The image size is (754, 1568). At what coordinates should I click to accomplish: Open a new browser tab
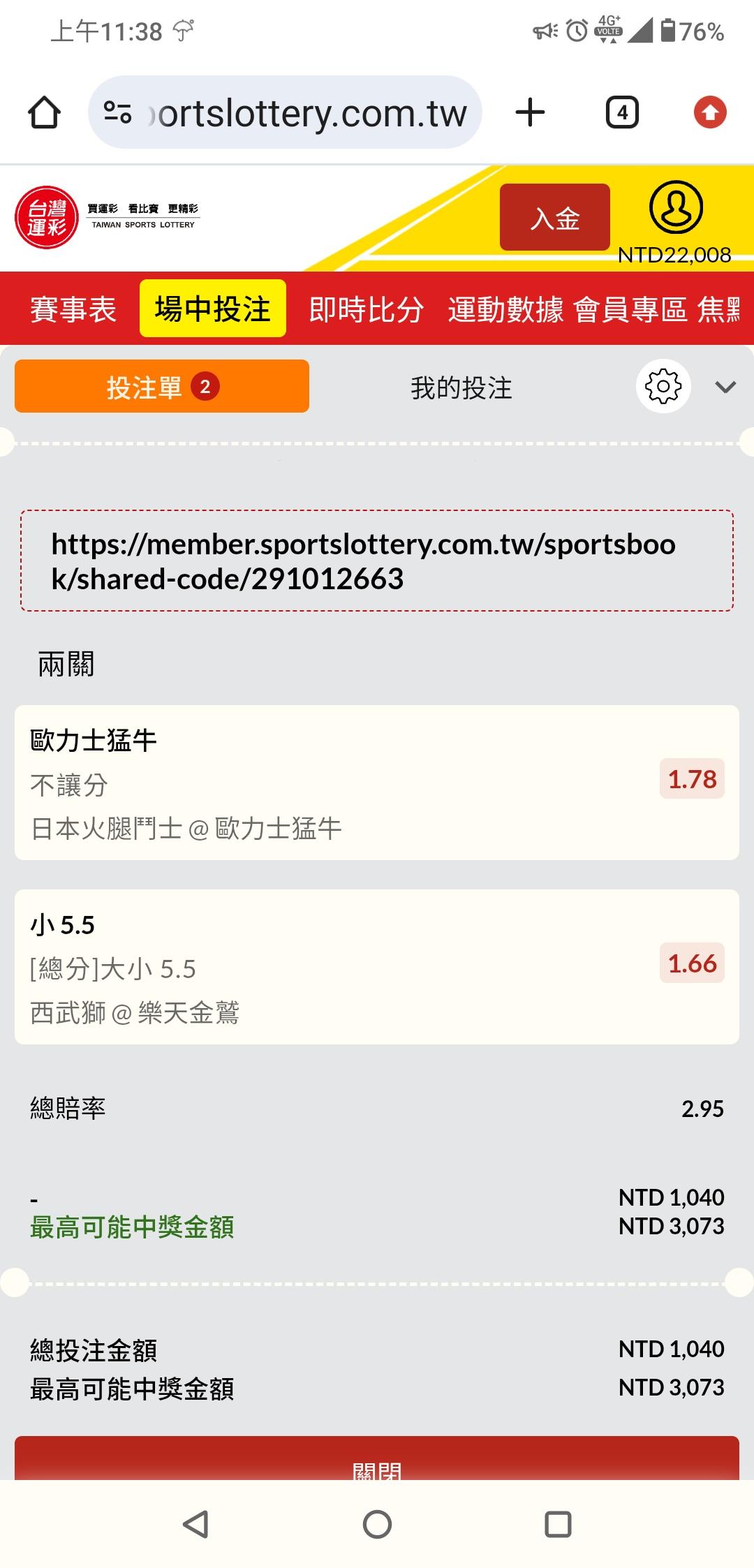point(530,112)
